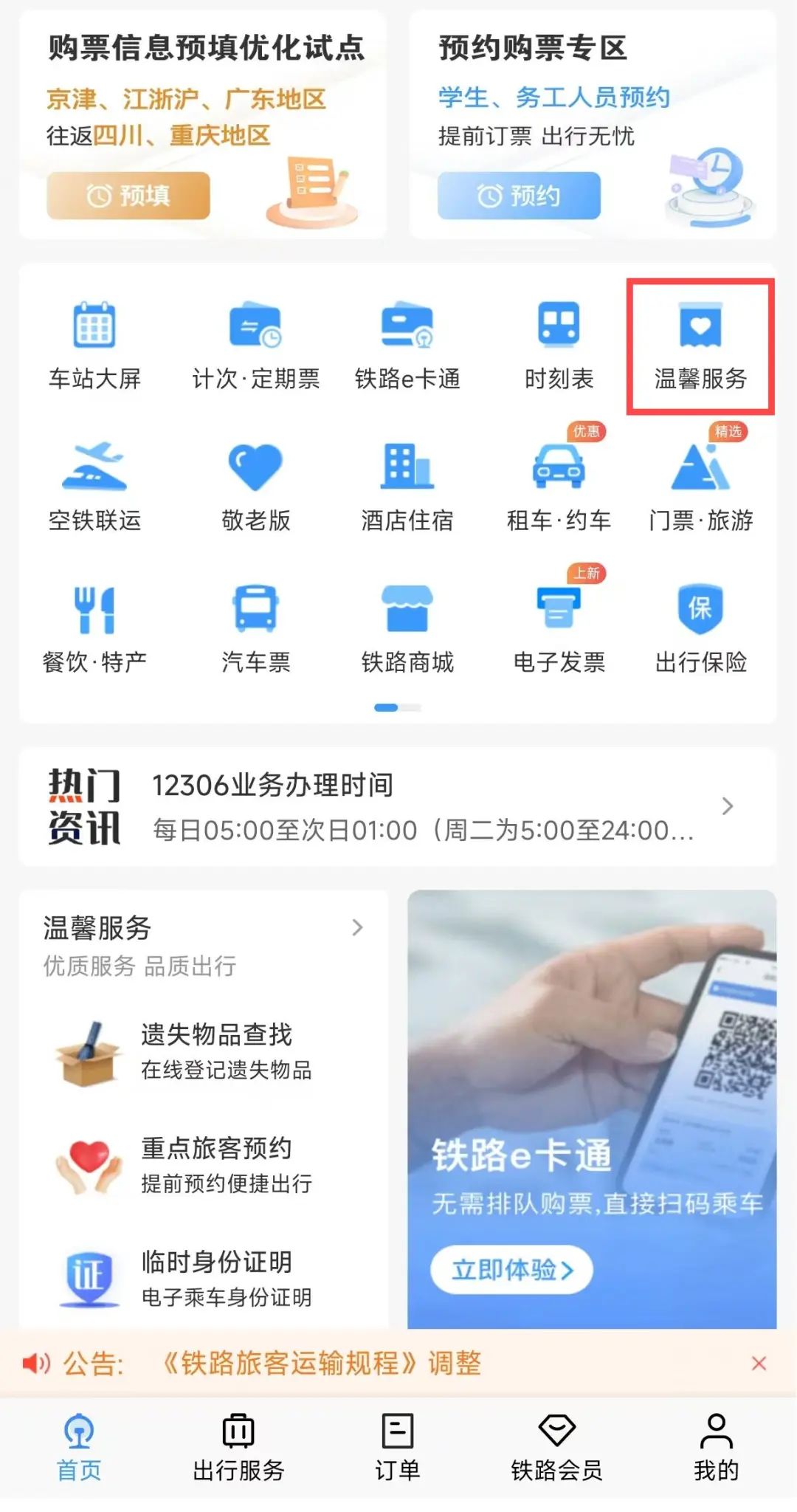Viewport: 797px width, 1512px height.
Task: Tap the 预填 button
Action: [128, 196]
